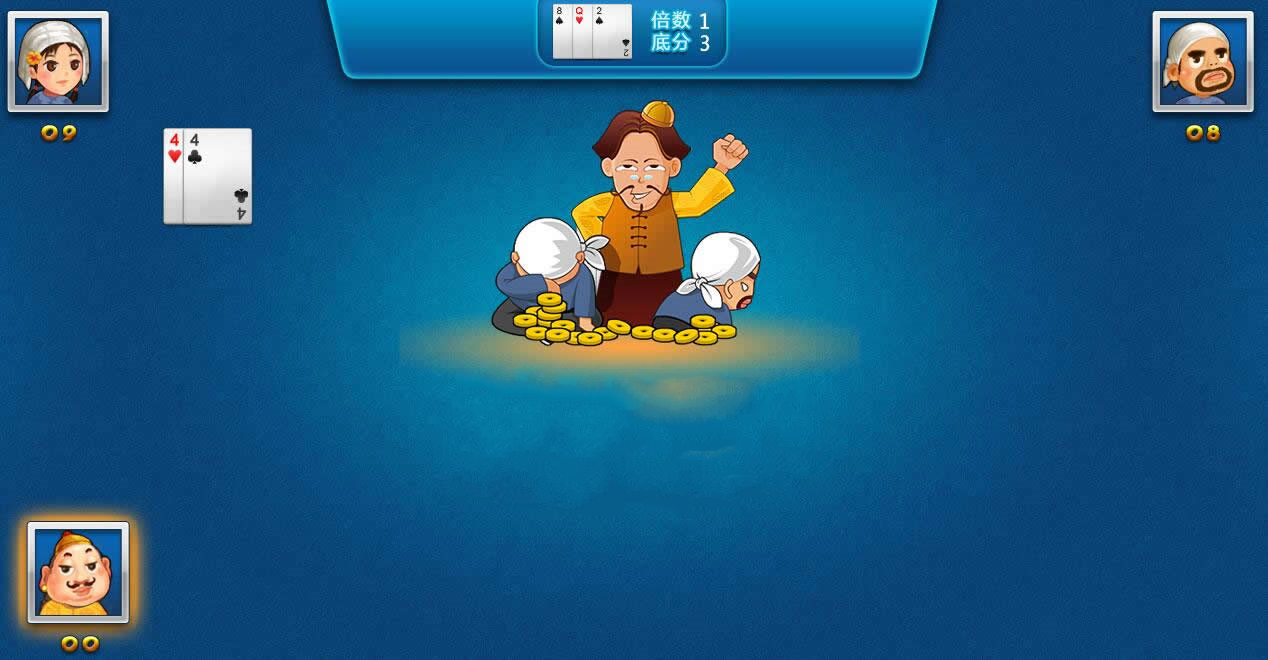This screenshot has width=1268, height=660.
Task: View the top-right bearded player's avatar
Action: 1202,62
